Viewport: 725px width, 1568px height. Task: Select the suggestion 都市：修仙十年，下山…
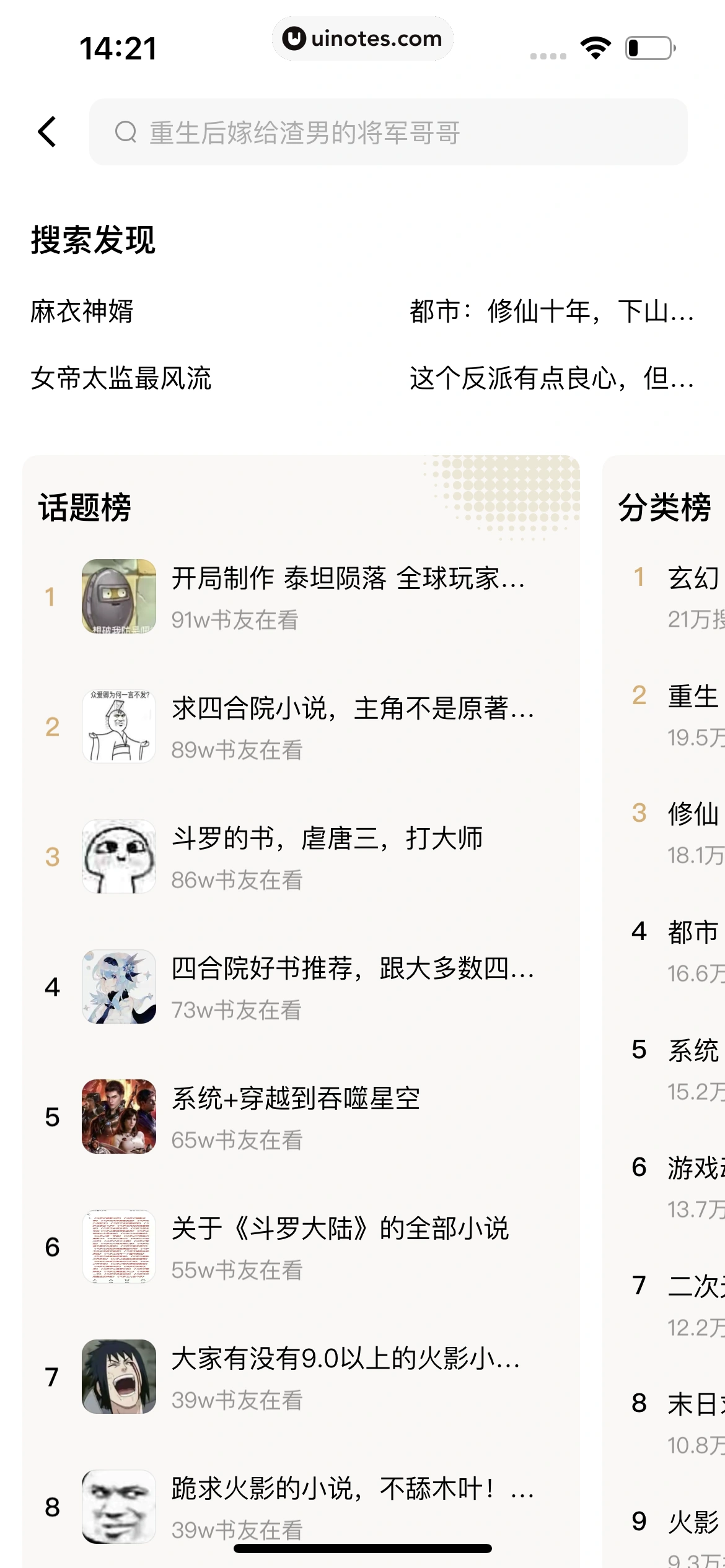tap(551, 311)
